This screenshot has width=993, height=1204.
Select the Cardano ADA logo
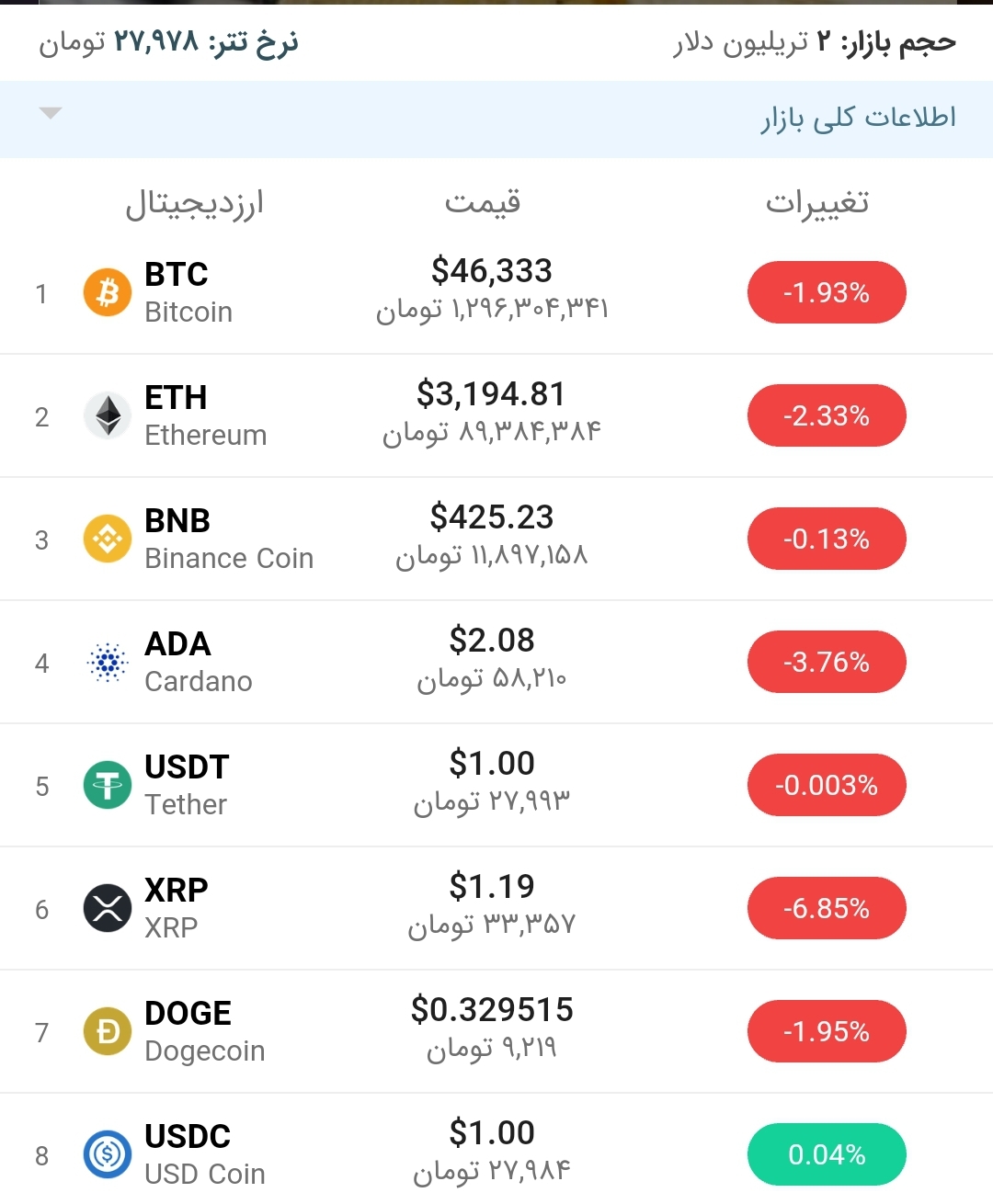(108, 662)
